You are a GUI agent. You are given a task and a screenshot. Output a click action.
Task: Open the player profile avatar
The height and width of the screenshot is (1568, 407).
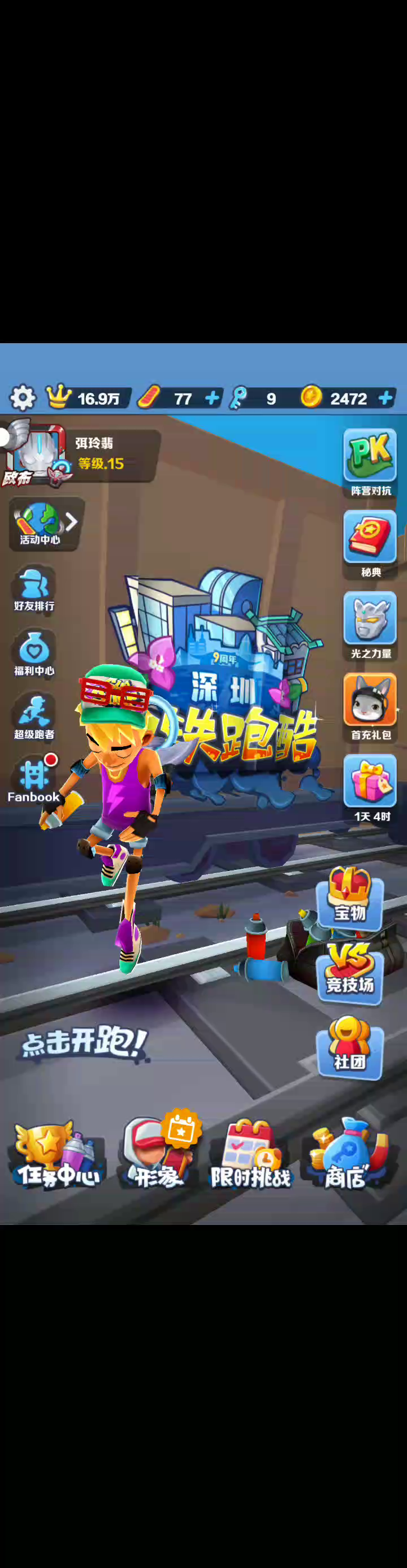tap(35, 453)
